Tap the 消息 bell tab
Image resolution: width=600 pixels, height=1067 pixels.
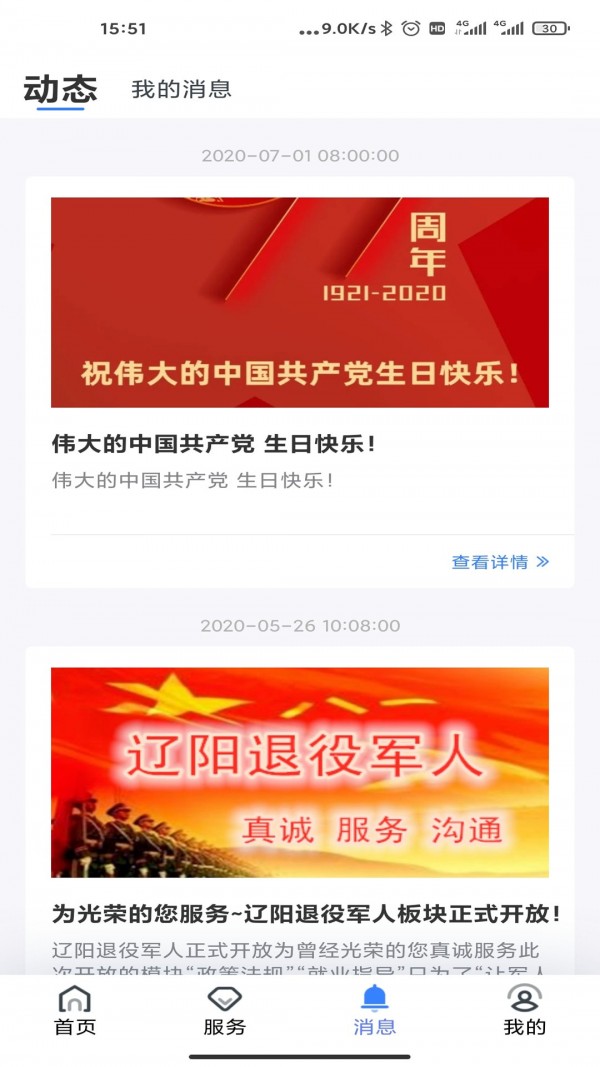point(375,1011)
